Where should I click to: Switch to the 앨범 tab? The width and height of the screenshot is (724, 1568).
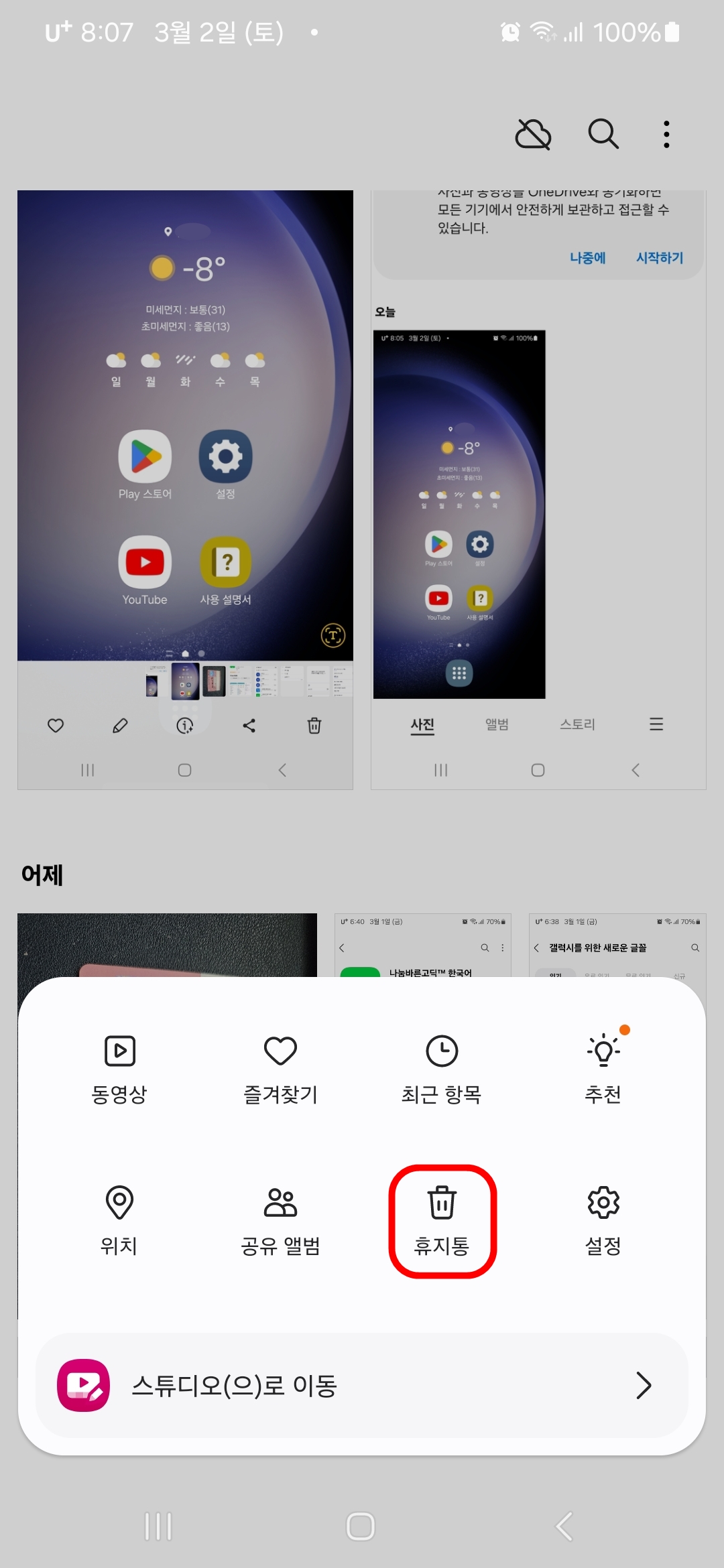pyautogui.click(x=496, y=724)
